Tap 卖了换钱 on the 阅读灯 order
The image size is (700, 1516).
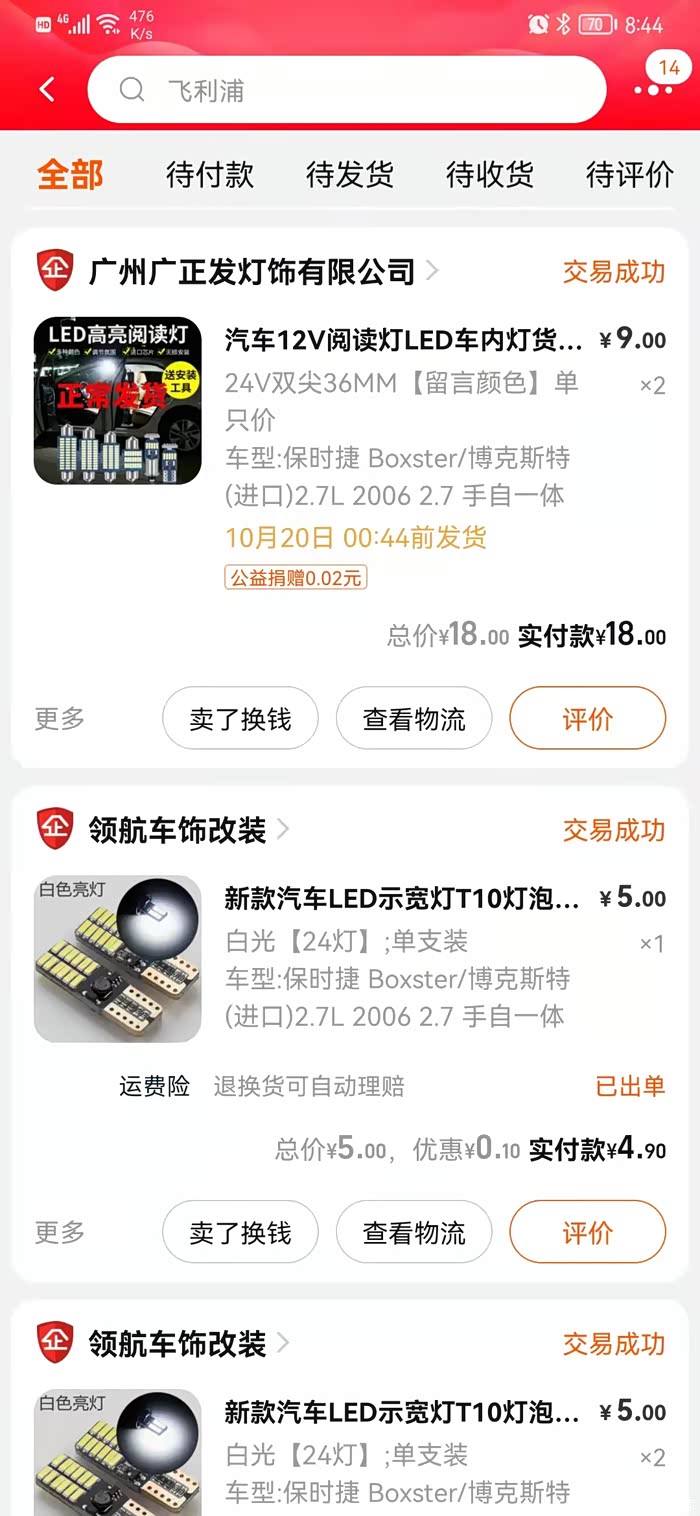coord(240,718)
